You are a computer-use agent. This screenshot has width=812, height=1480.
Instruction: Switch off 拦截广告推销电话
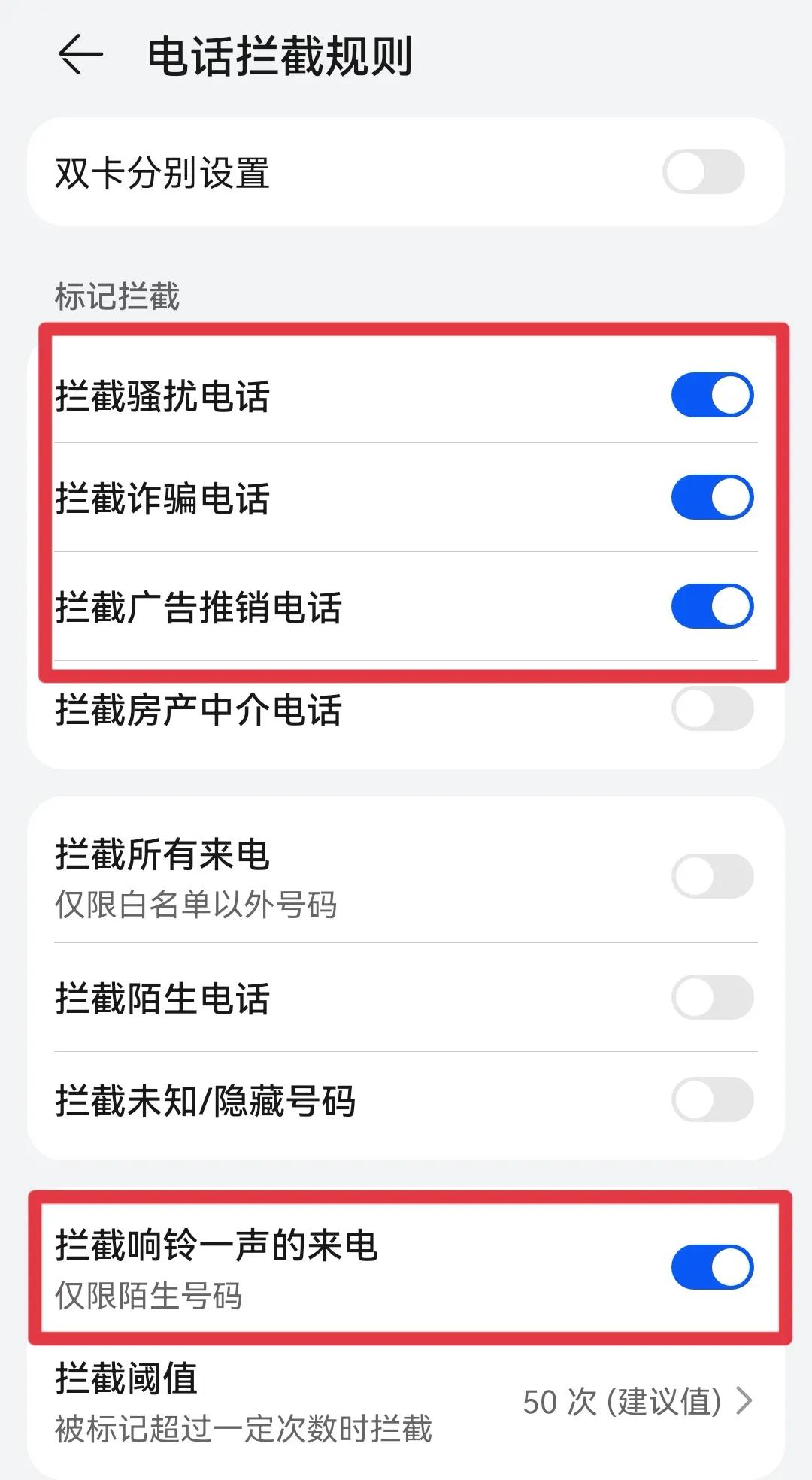point(712,606)
